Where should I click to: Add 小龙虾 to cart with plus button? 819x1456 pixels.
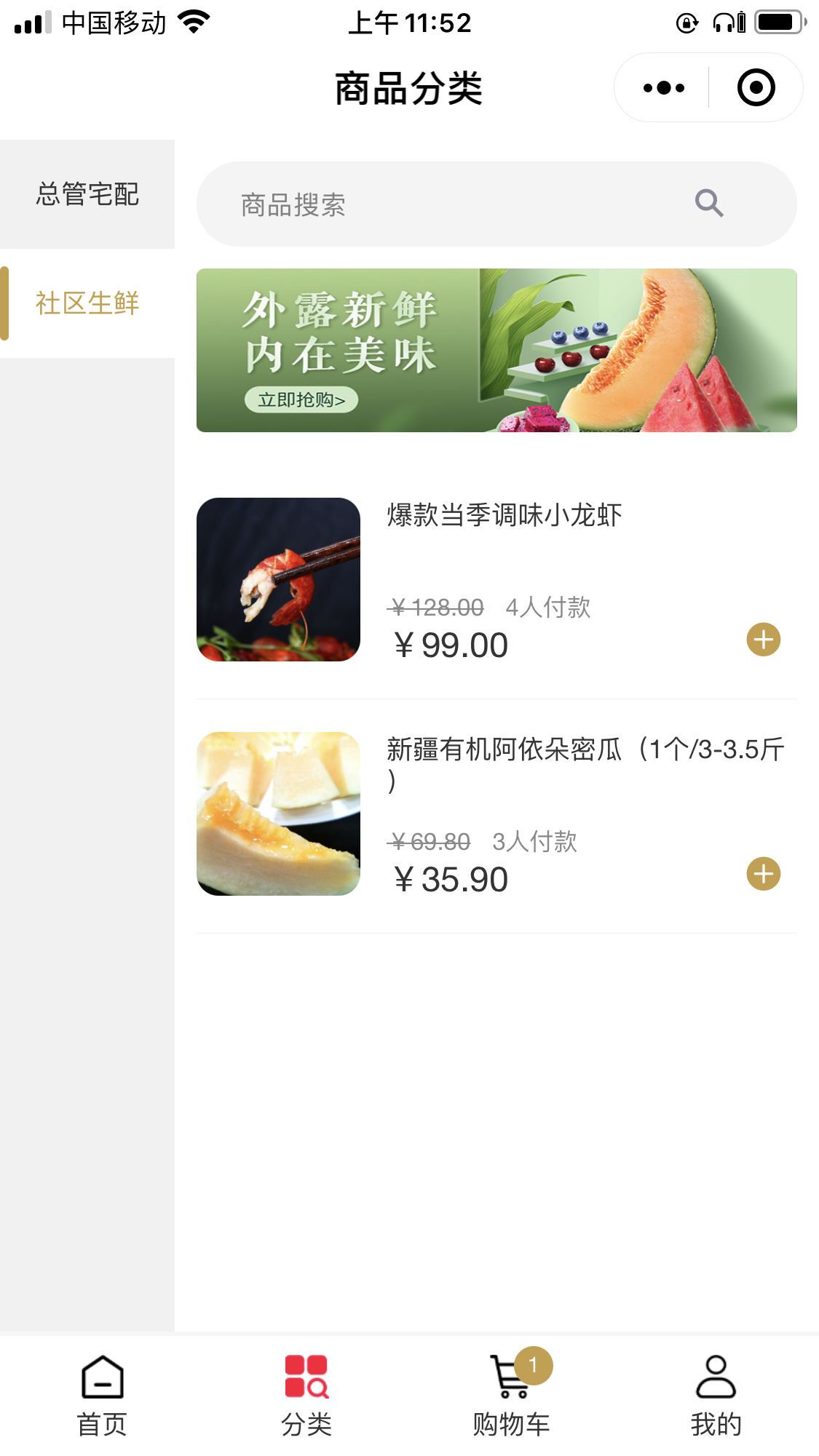pos(763,640)
